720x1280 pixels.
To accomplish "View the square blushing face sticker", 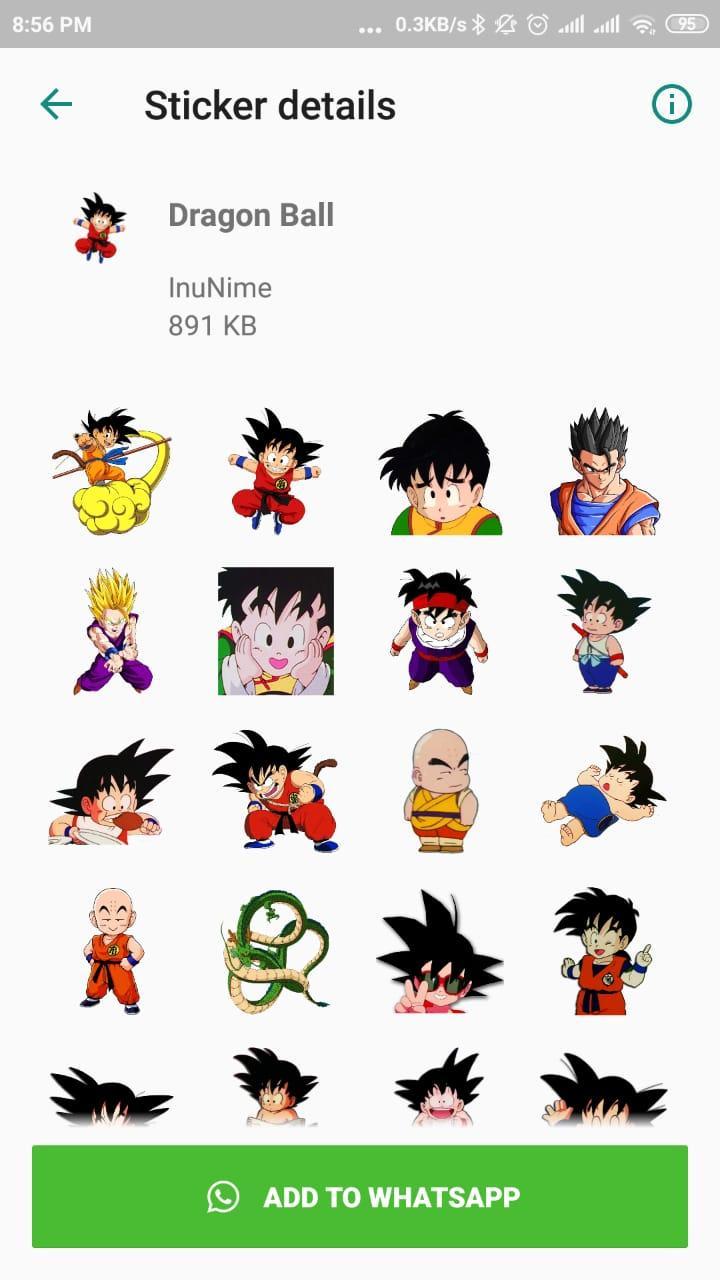I will tap(276, 630).
